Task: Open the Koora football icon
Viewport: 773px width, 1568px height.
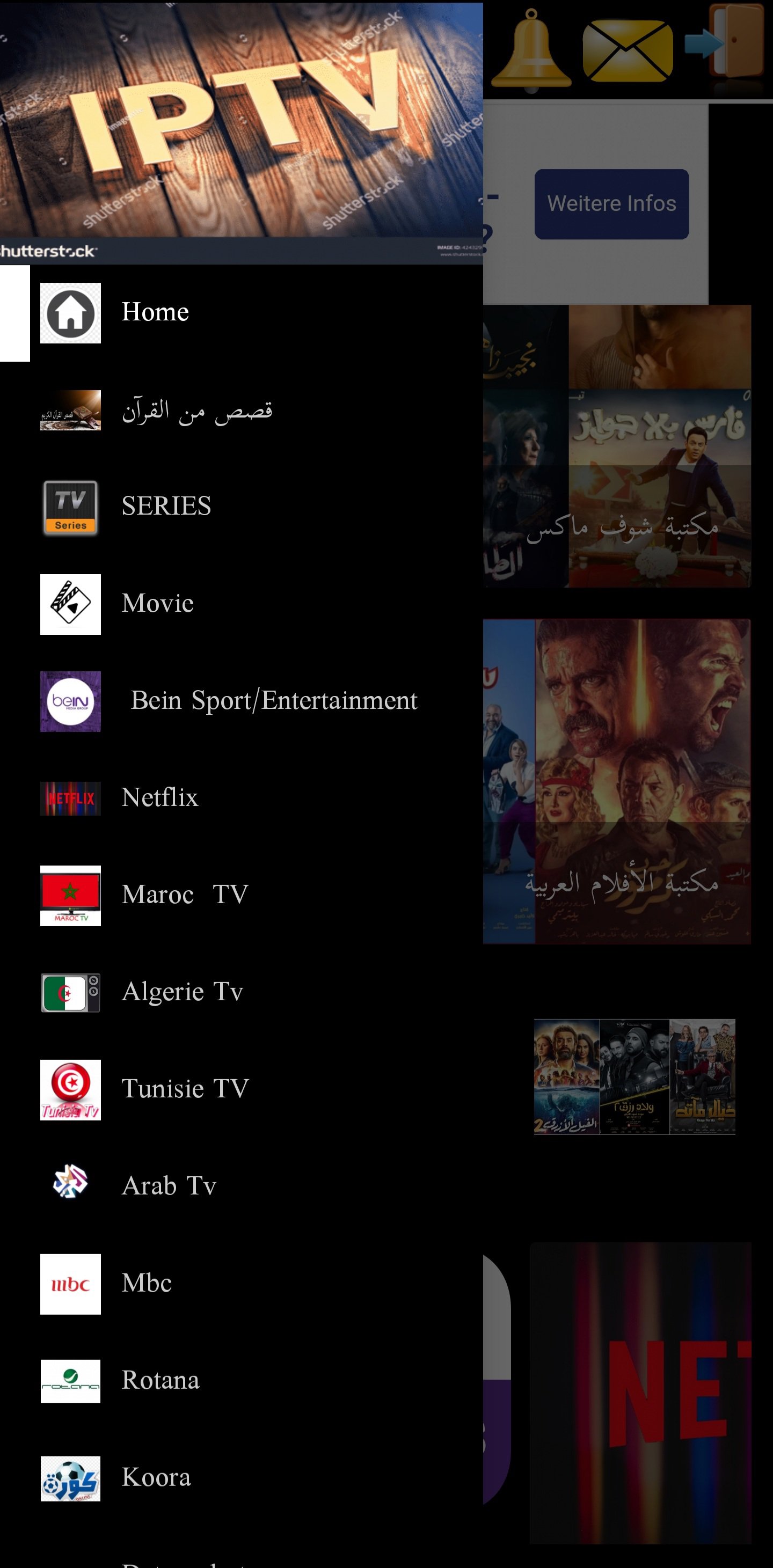Action: (x=70, y=1477)
